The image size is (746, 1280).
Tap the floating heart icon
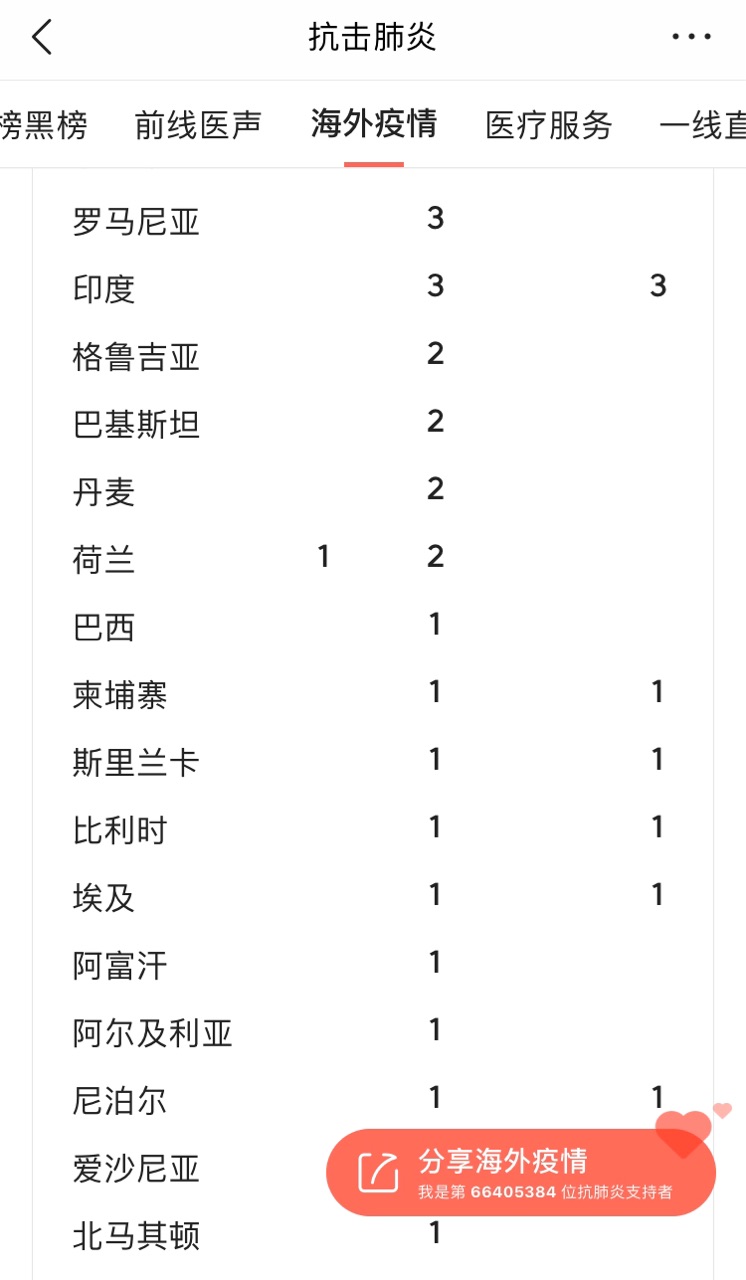[685, 1130]
